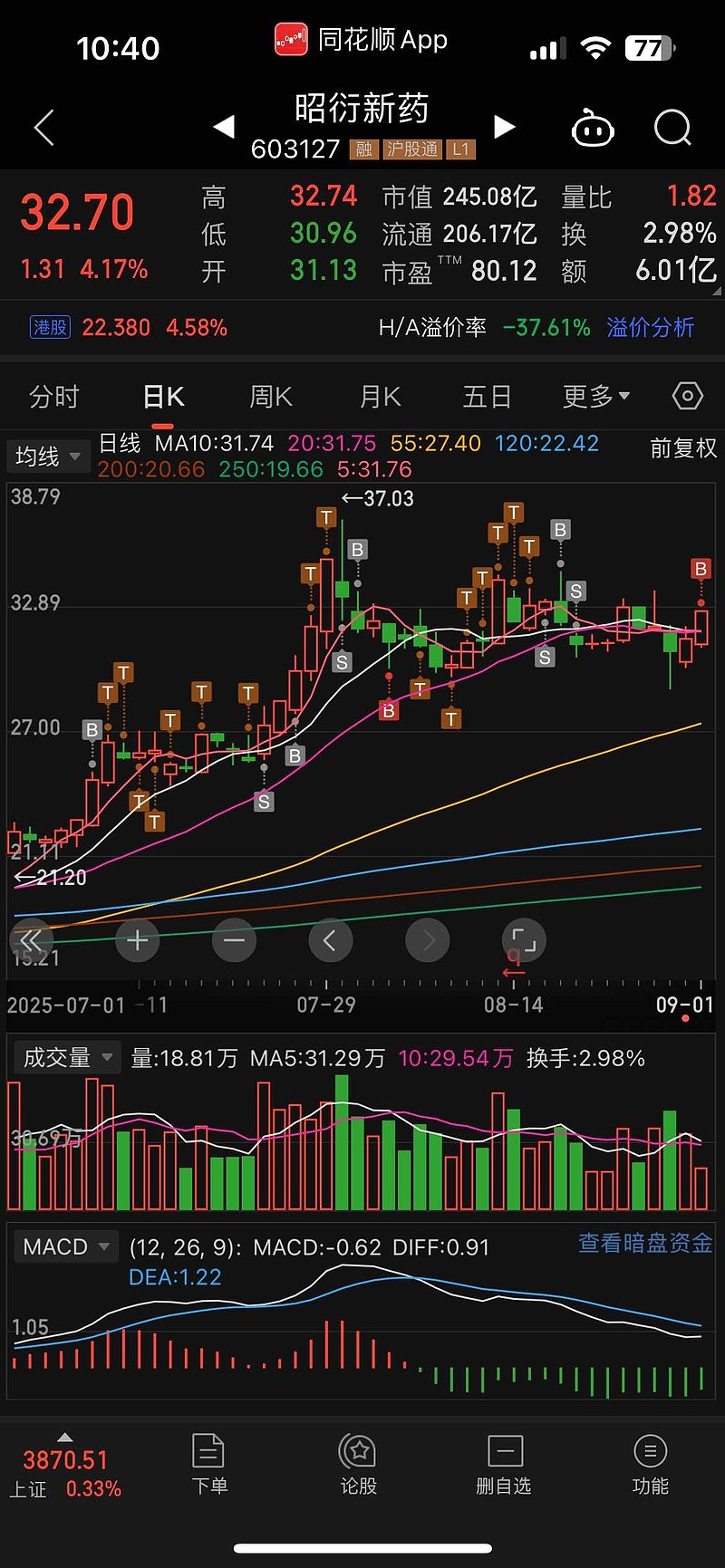
Task: Open chart settings hexagon icon
Action: coord(687,396)
